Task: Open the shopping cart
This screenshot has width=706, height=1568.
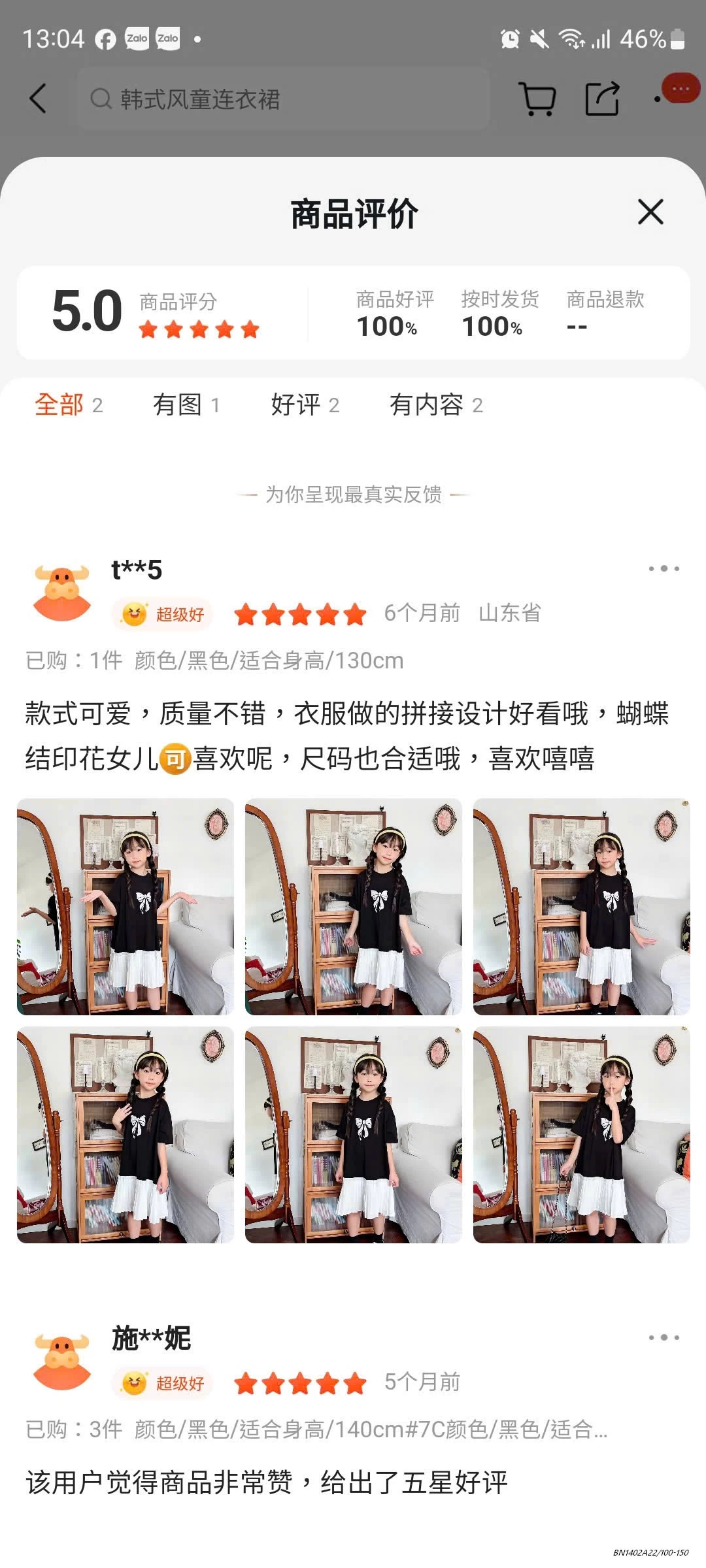Action: 537,99
